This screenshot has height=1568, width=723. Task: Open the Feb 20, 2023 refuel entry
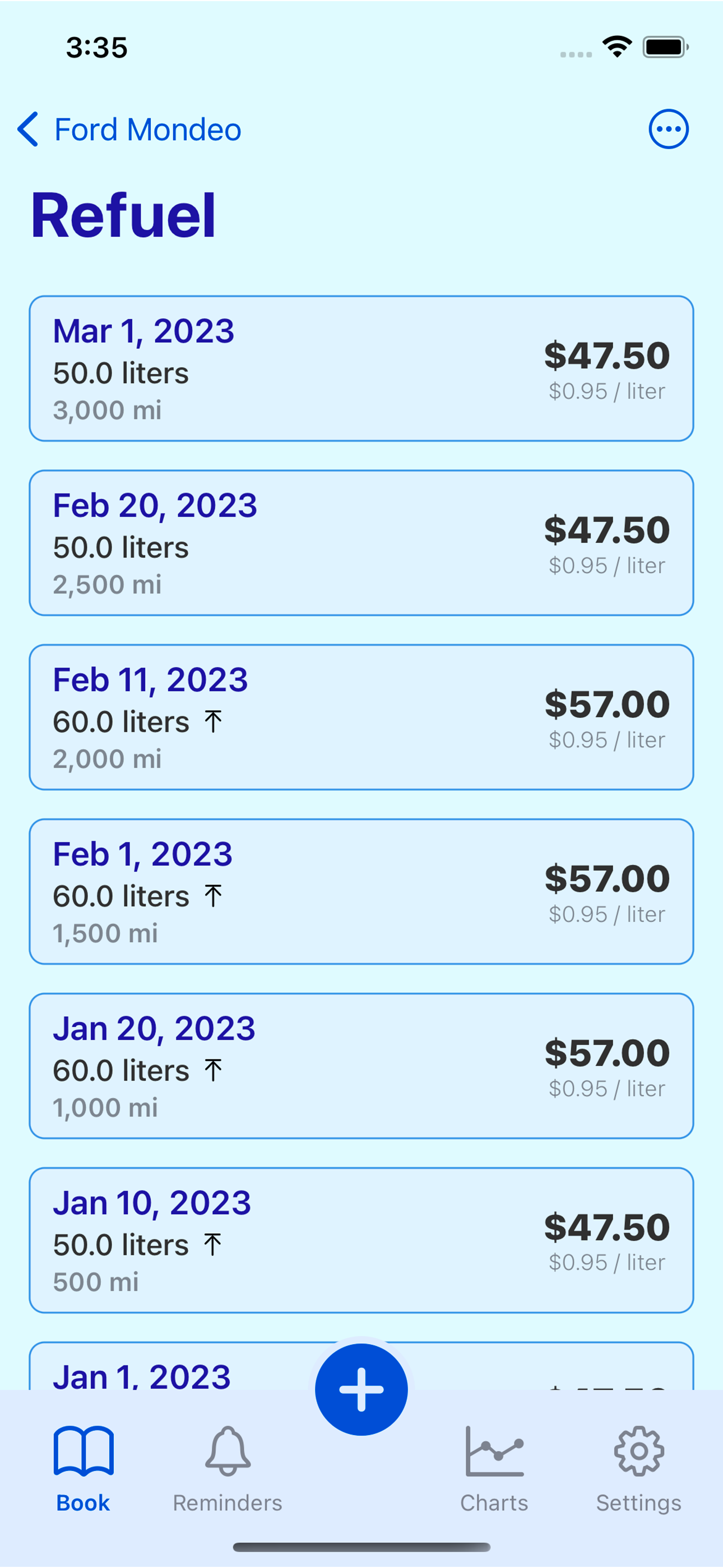click(361, 542)
